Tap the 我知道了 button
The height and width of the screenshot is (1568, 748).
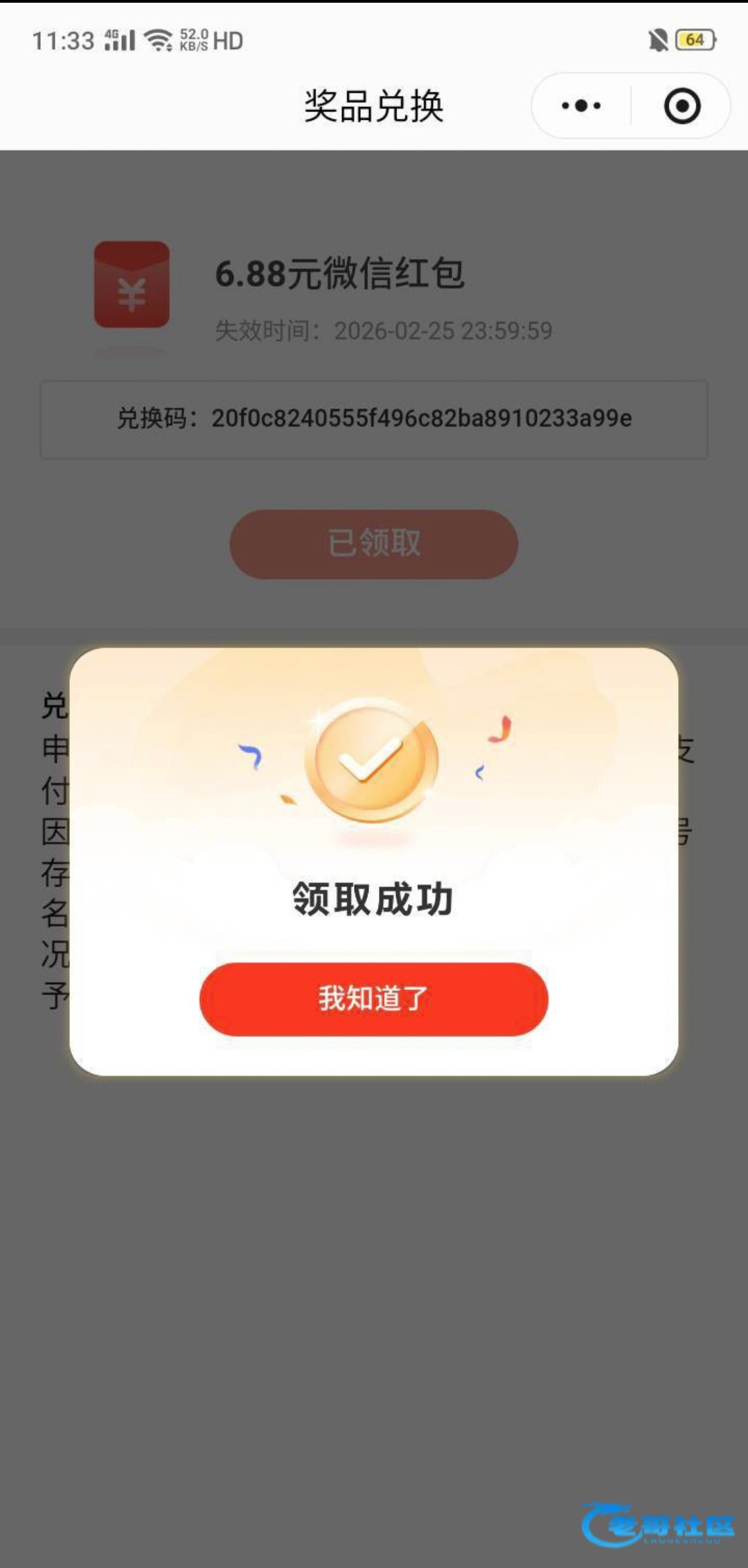373,999
